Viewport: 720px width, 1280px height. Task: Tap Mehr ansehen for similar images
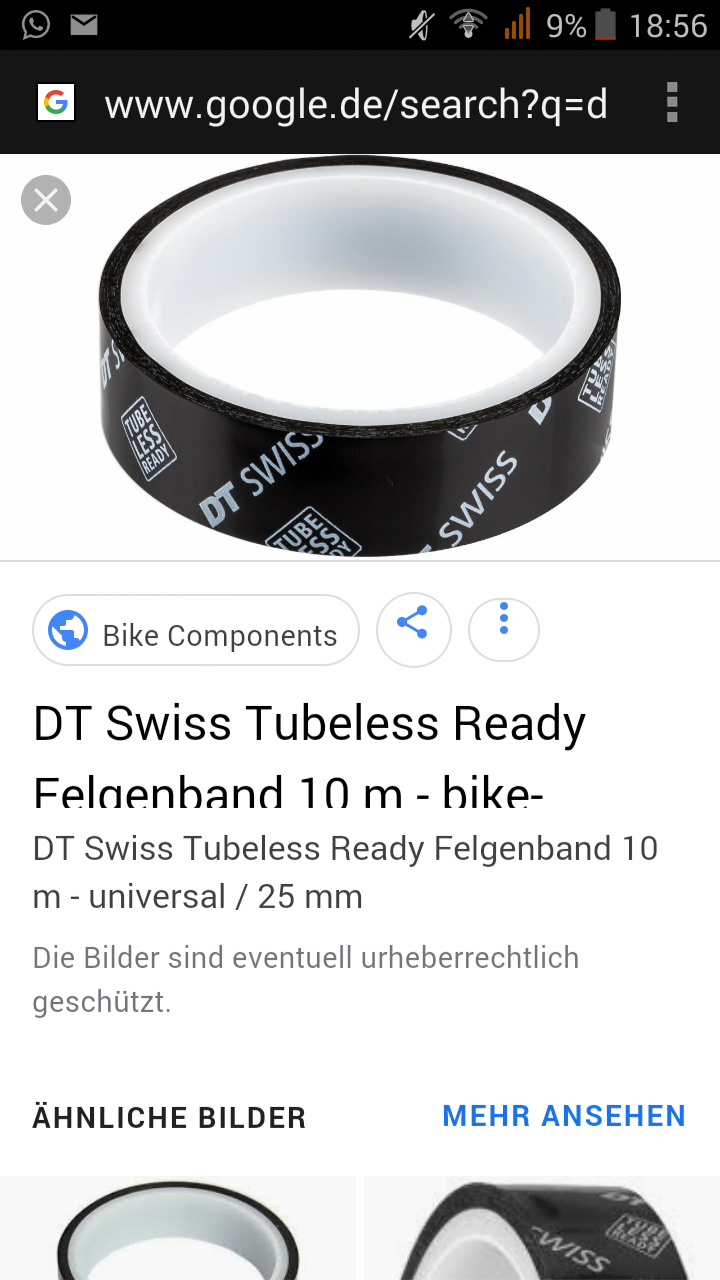point(564,1116)
